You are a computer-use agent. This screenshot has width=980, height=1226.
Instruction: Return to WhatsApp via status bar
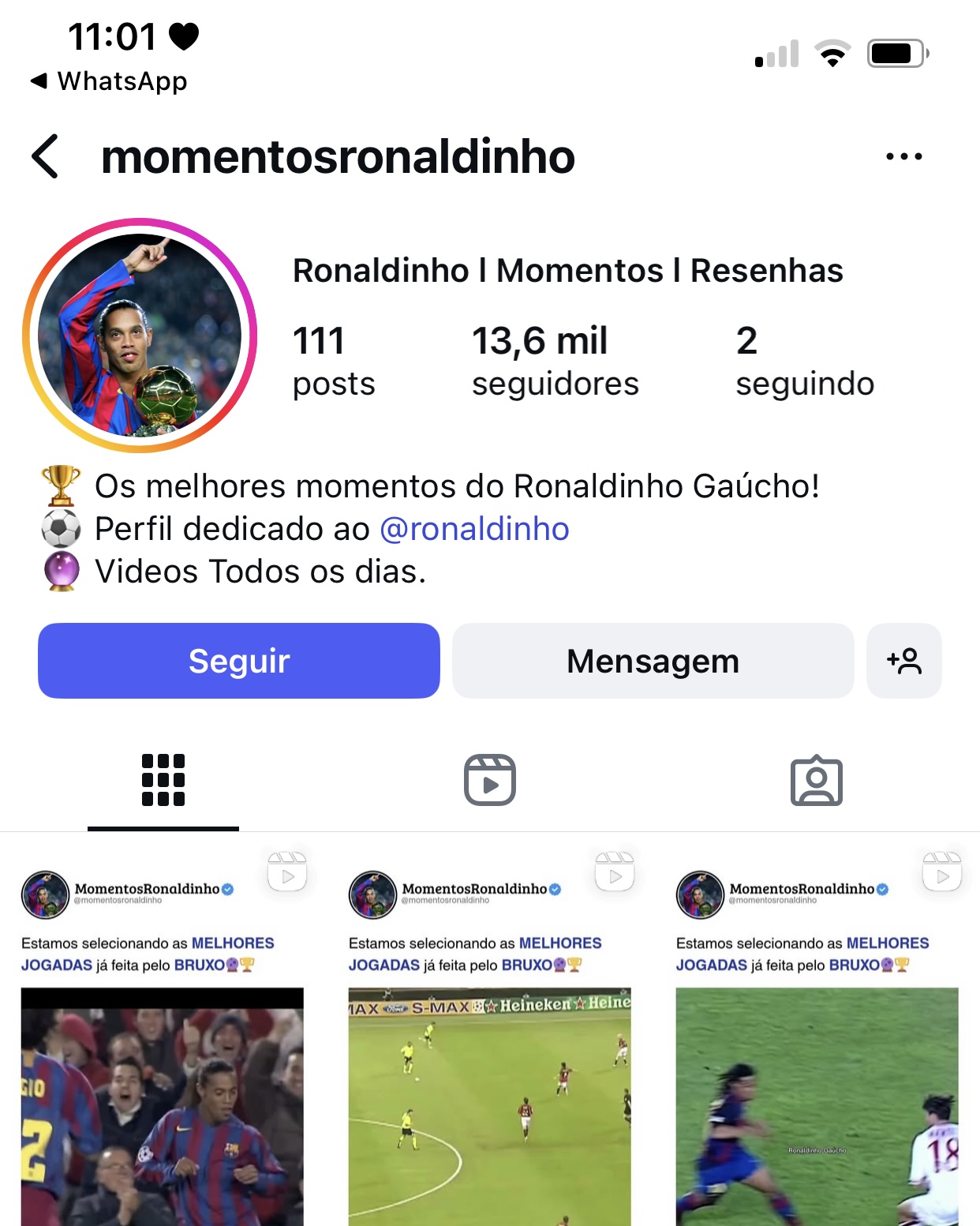pos(109,81)
